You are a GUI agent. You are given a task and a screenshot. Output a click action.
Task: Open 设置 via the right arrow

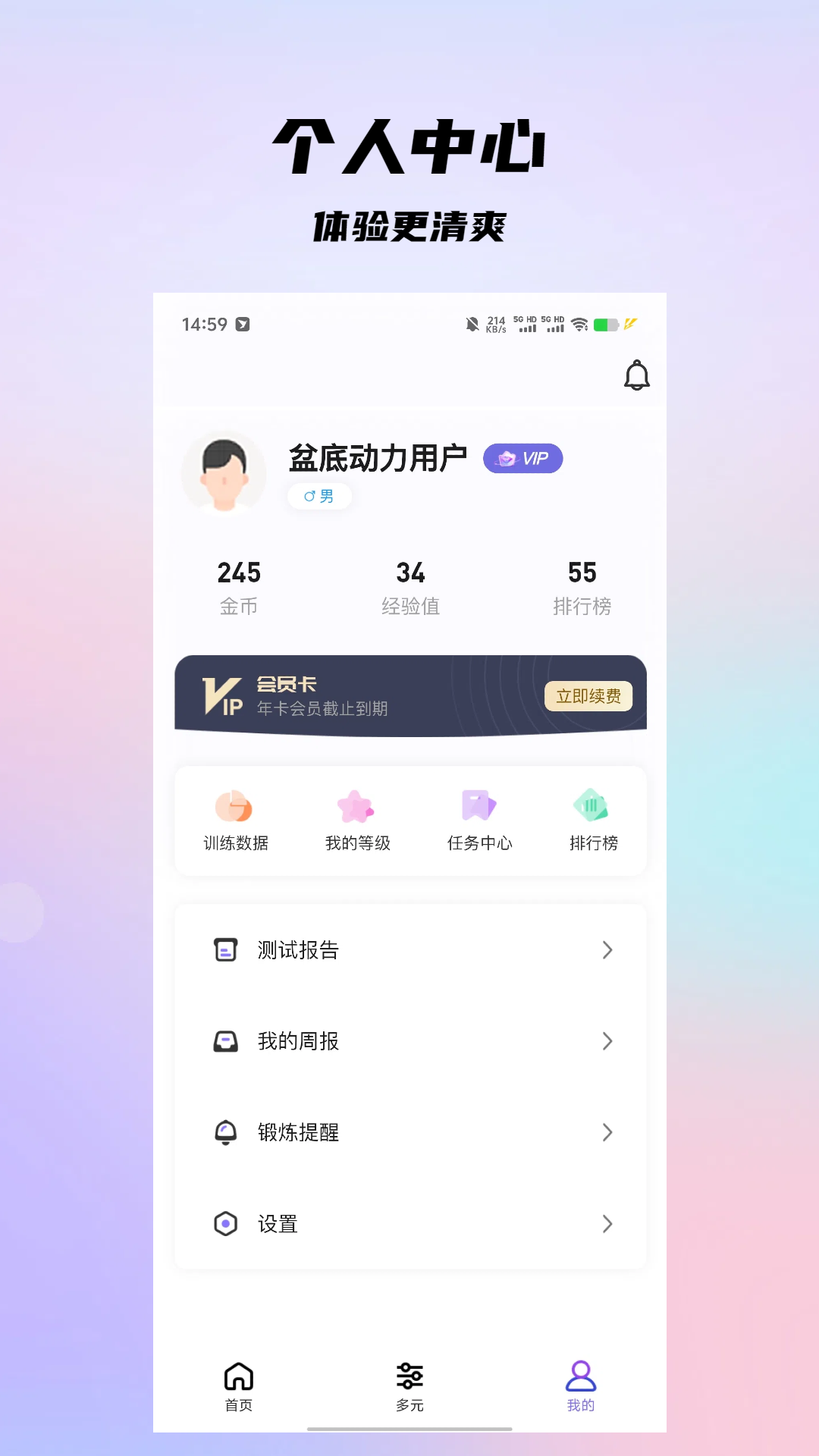coord(607,1224)
